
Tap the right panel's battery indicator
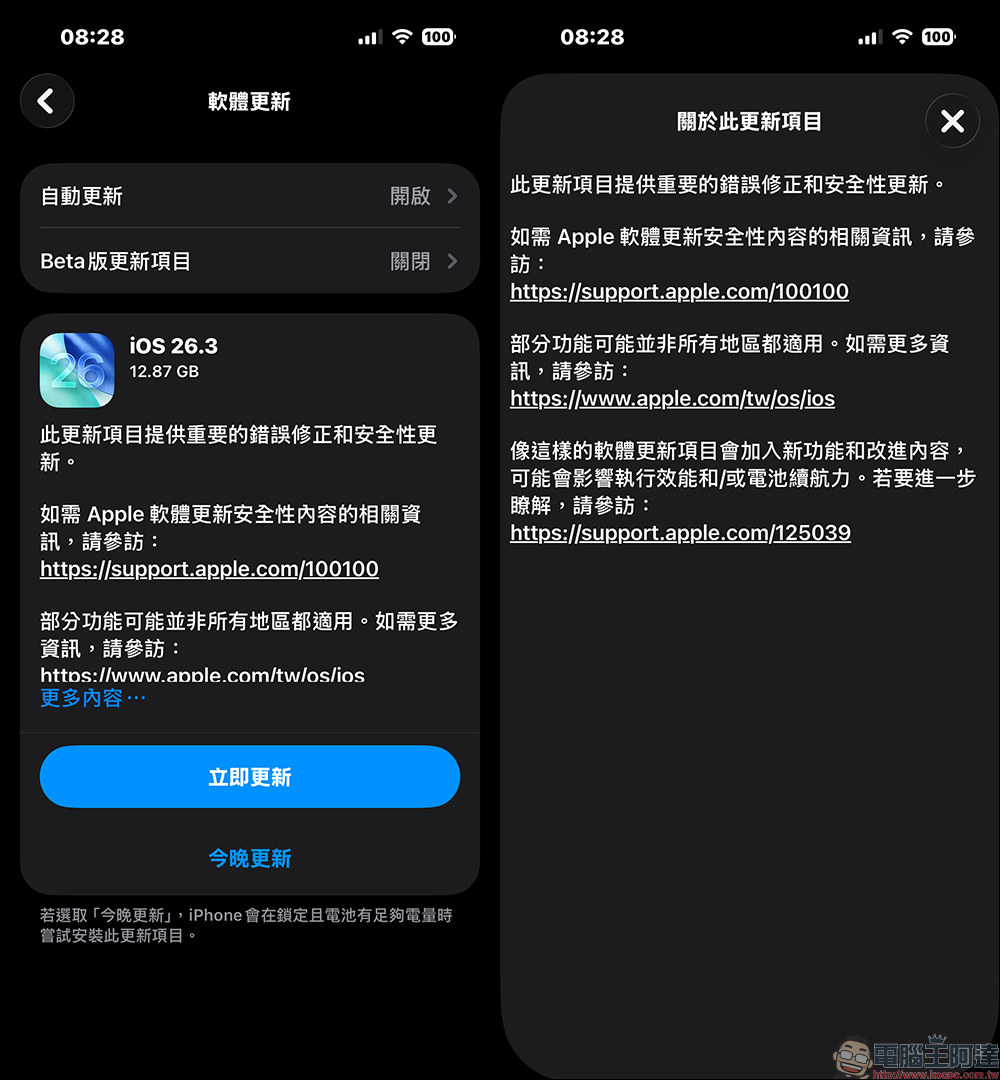pos(938,37)
